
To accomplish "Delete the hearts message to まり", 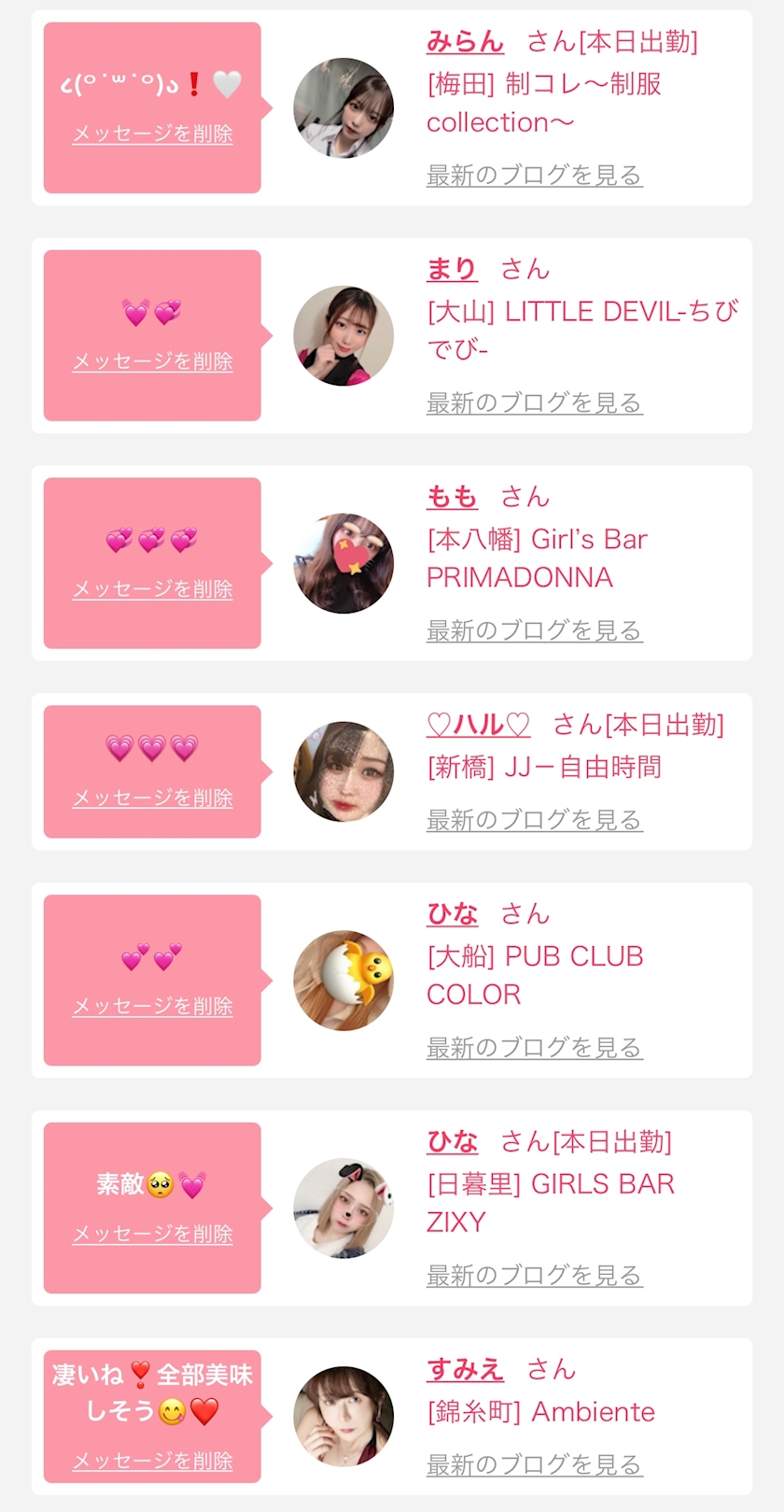I will (x=152, y=361).
